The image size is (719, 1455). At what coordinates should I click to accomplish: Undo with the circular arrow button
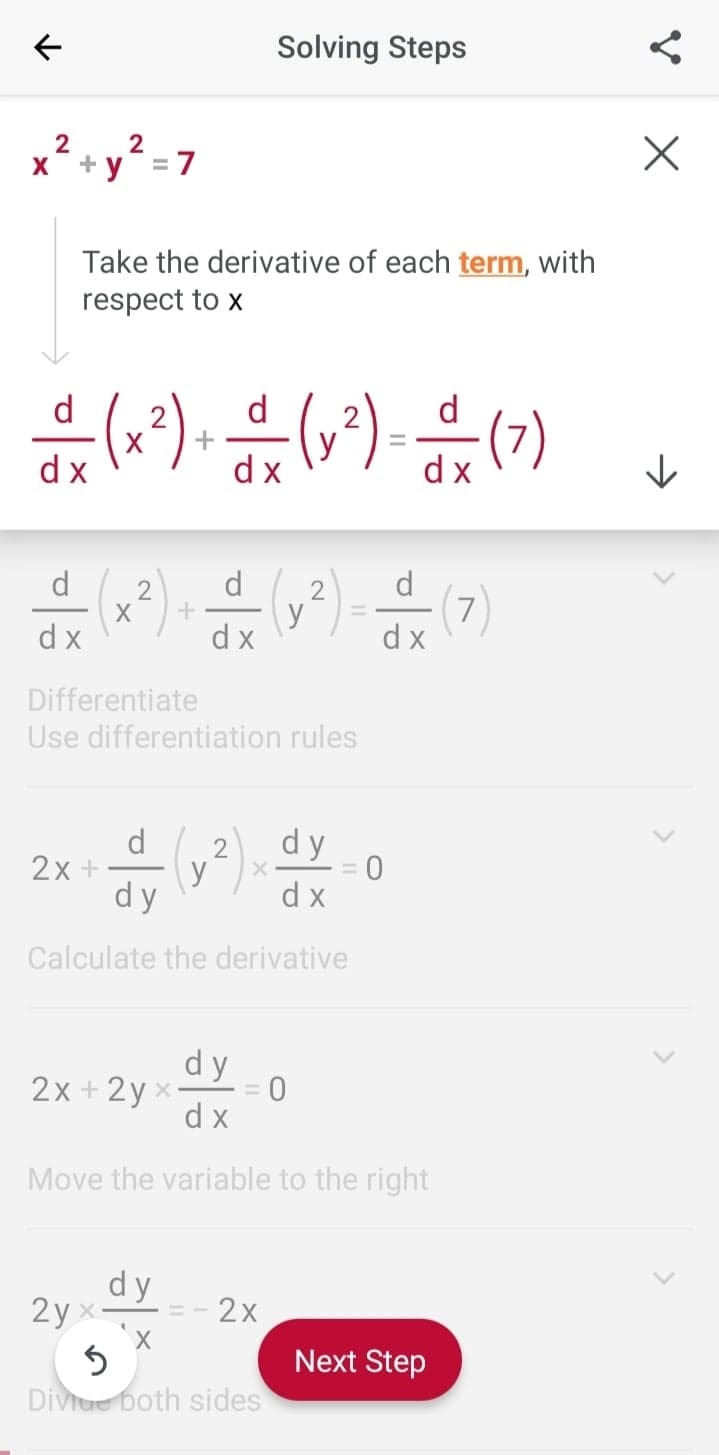pos(95,1360)
